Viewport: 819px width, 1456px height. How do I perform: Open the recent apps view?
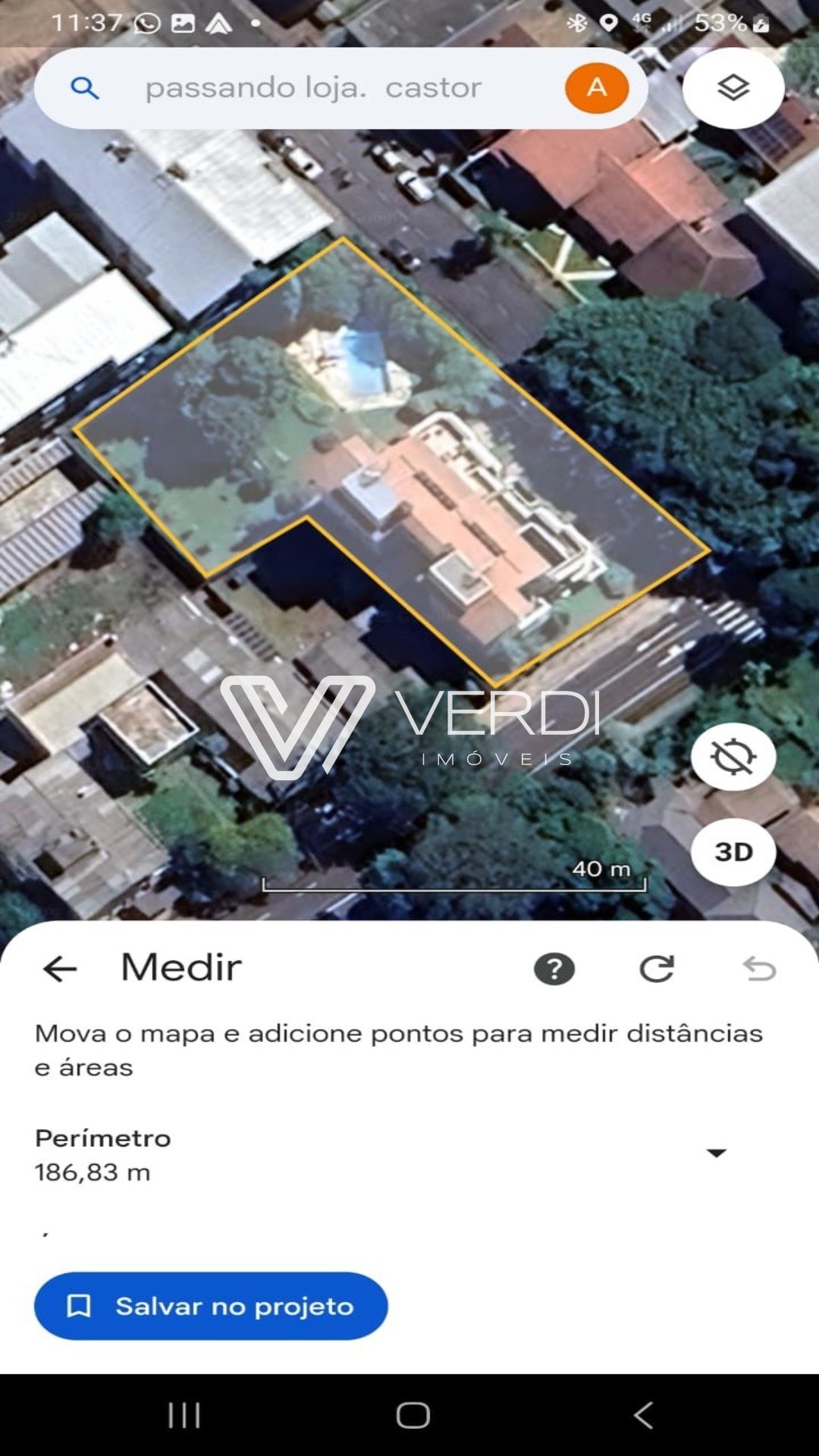pos(184,1415)
